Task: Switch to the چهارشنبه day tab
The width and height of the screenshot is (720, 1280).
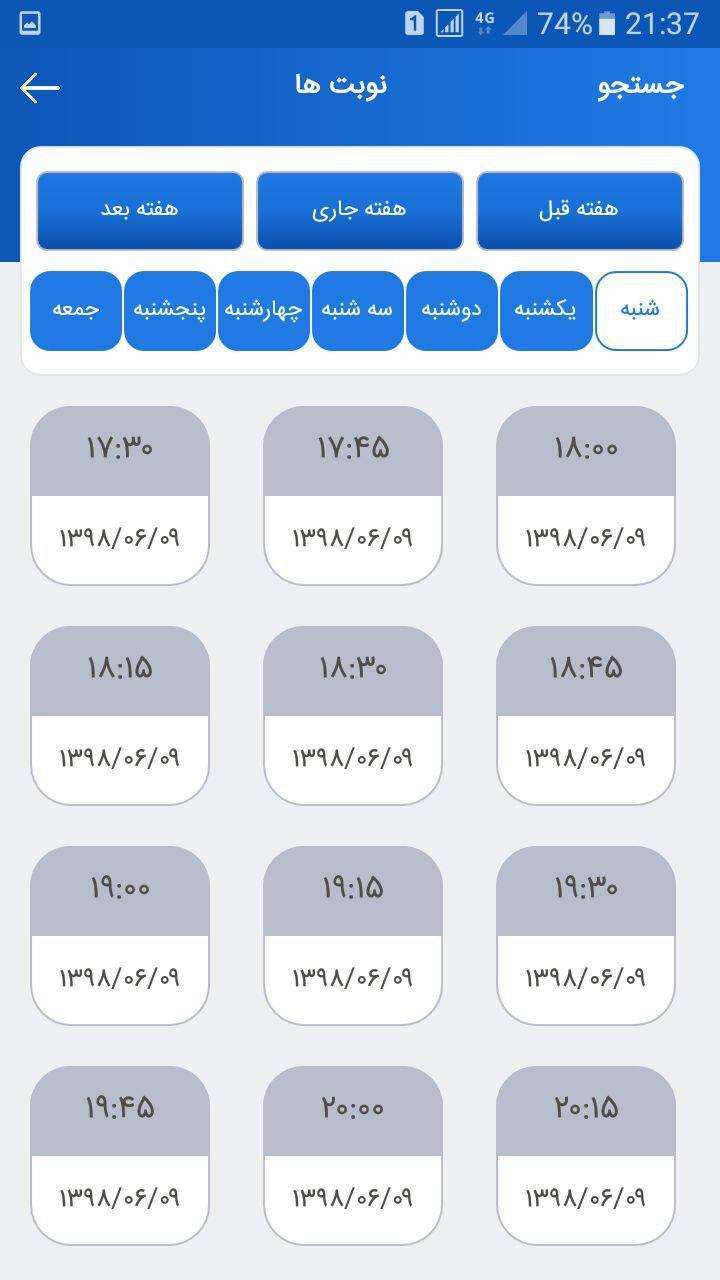Action: click(264, 311)
